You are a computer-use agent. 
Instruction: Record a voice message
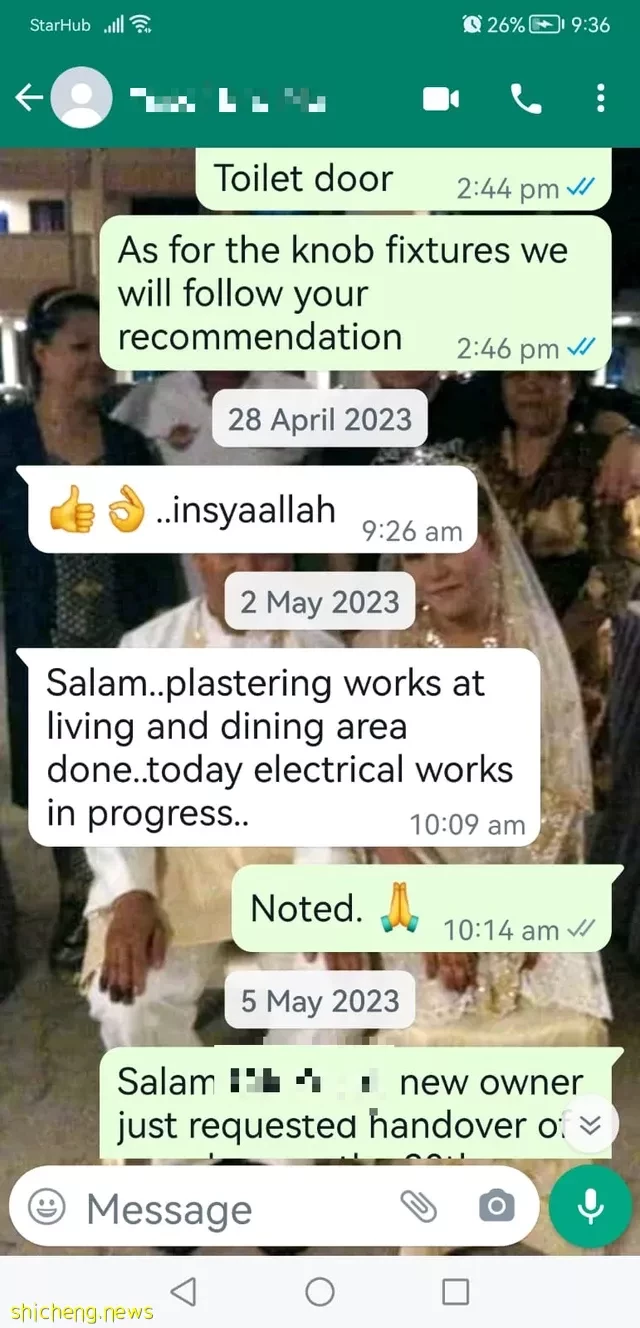[x=591, y=1207]
